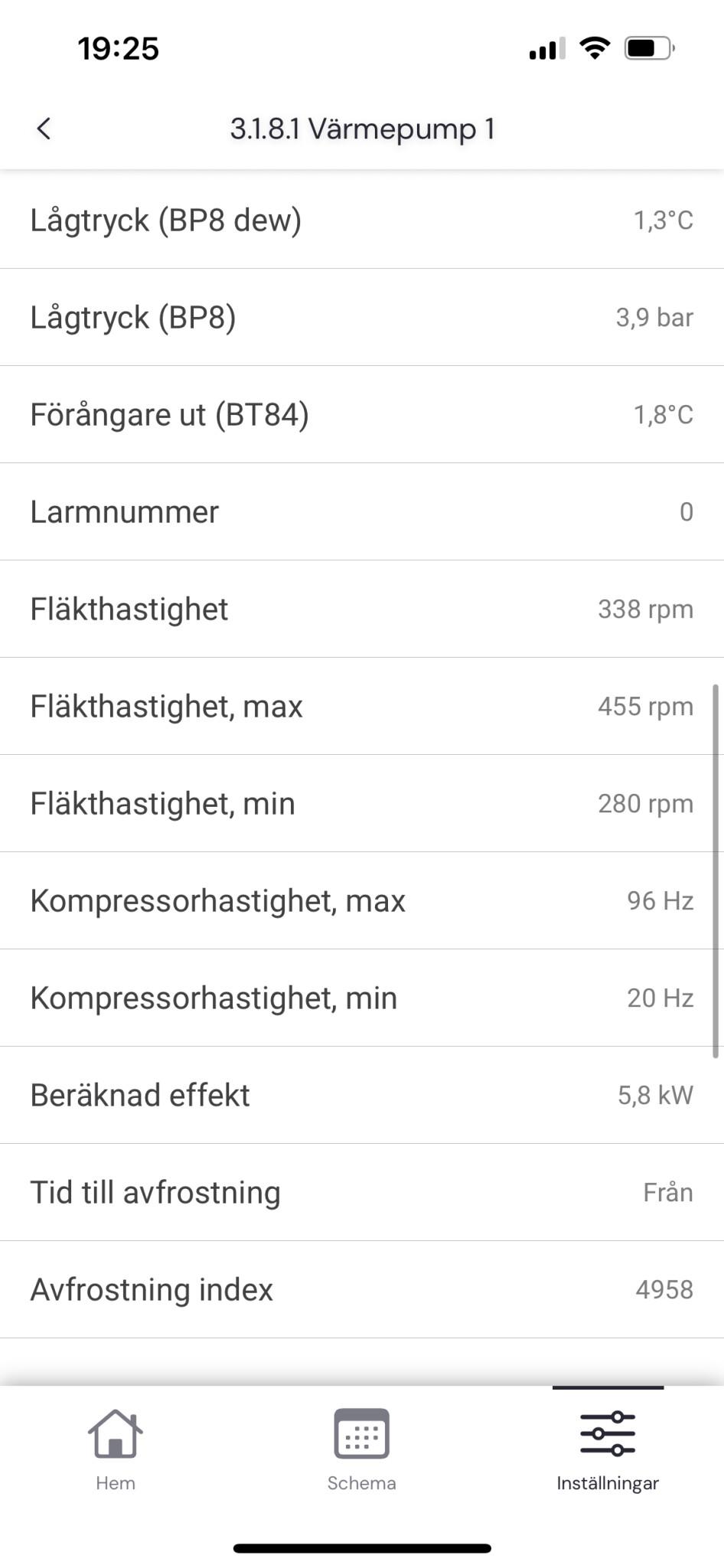724x1568 pixels.
Task: Go back from Värmepump 1 page
Action: pyautogui.click(x=44, y=129)
